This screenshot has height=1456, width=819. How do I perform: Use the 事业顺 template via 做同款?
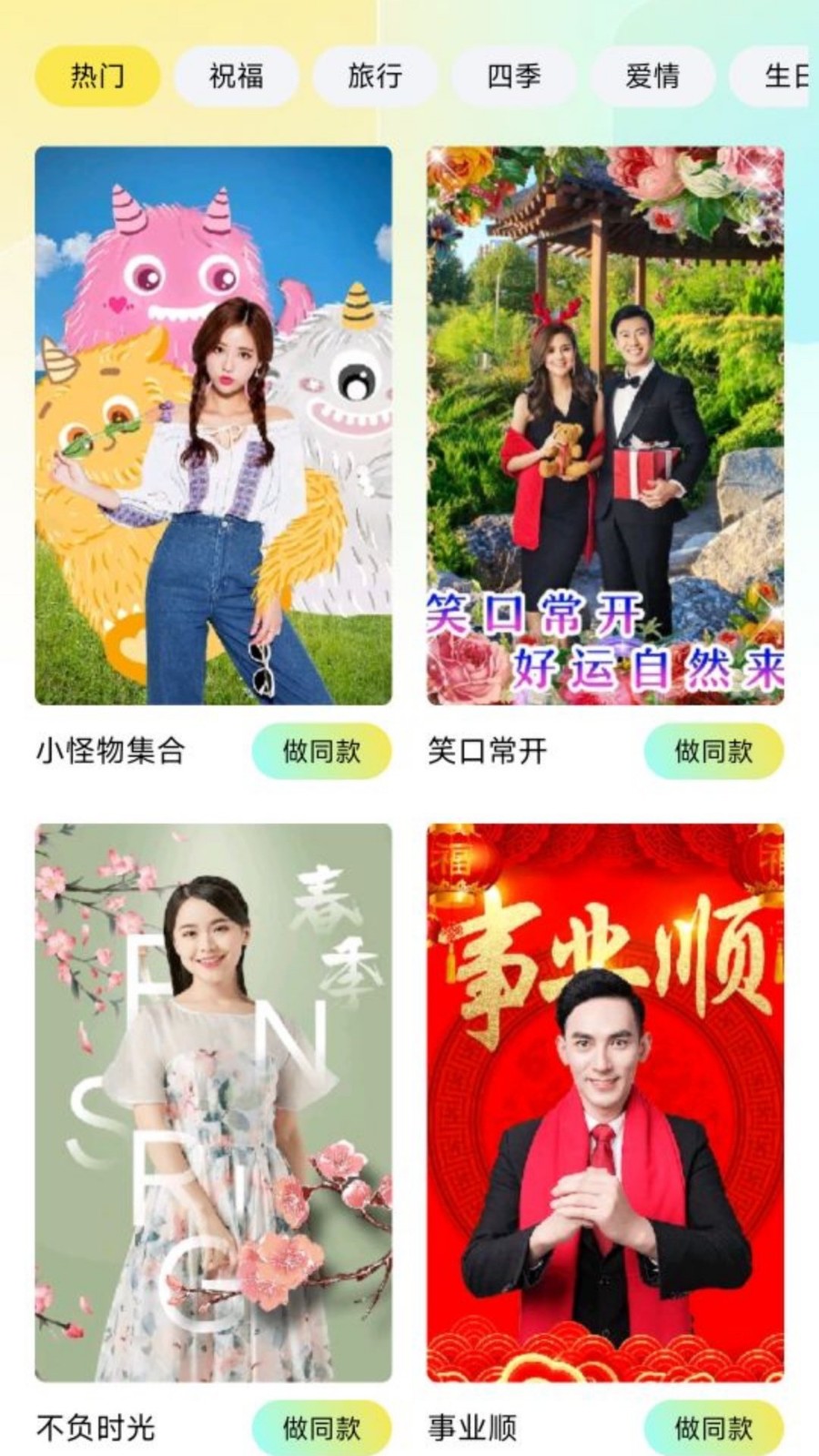point(713,1428)
